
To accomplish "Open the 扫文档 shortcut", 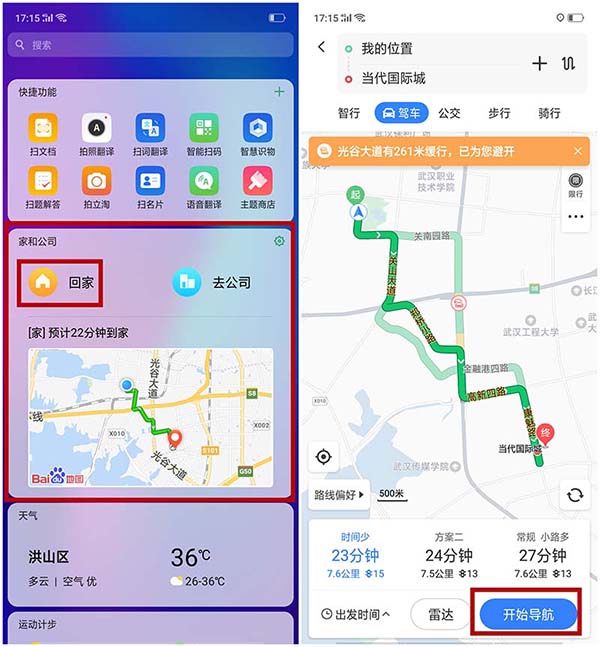I will pyautogui.click(x=42, y=134).
